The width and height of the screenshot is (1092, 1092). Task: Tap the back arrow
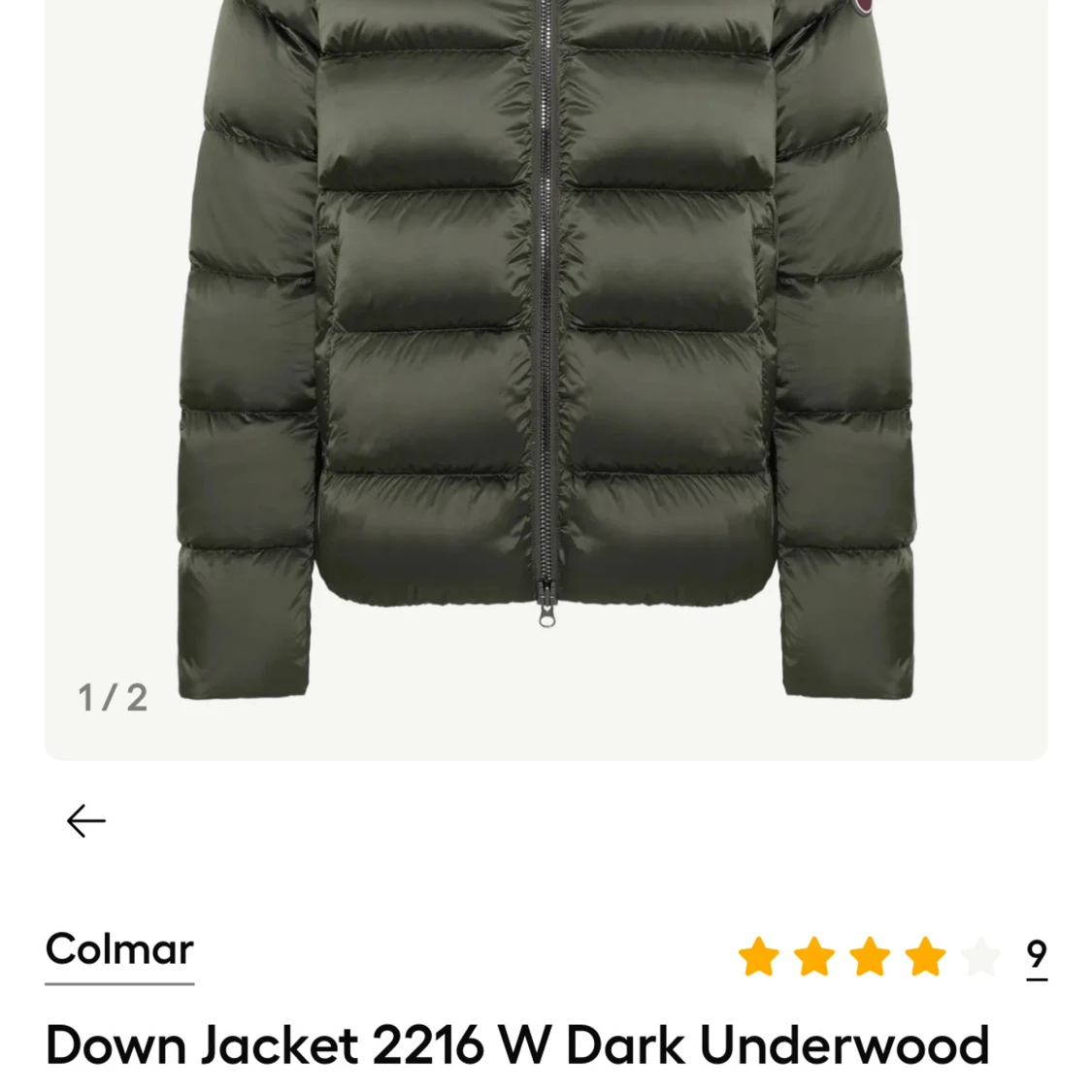coord(85,821)
